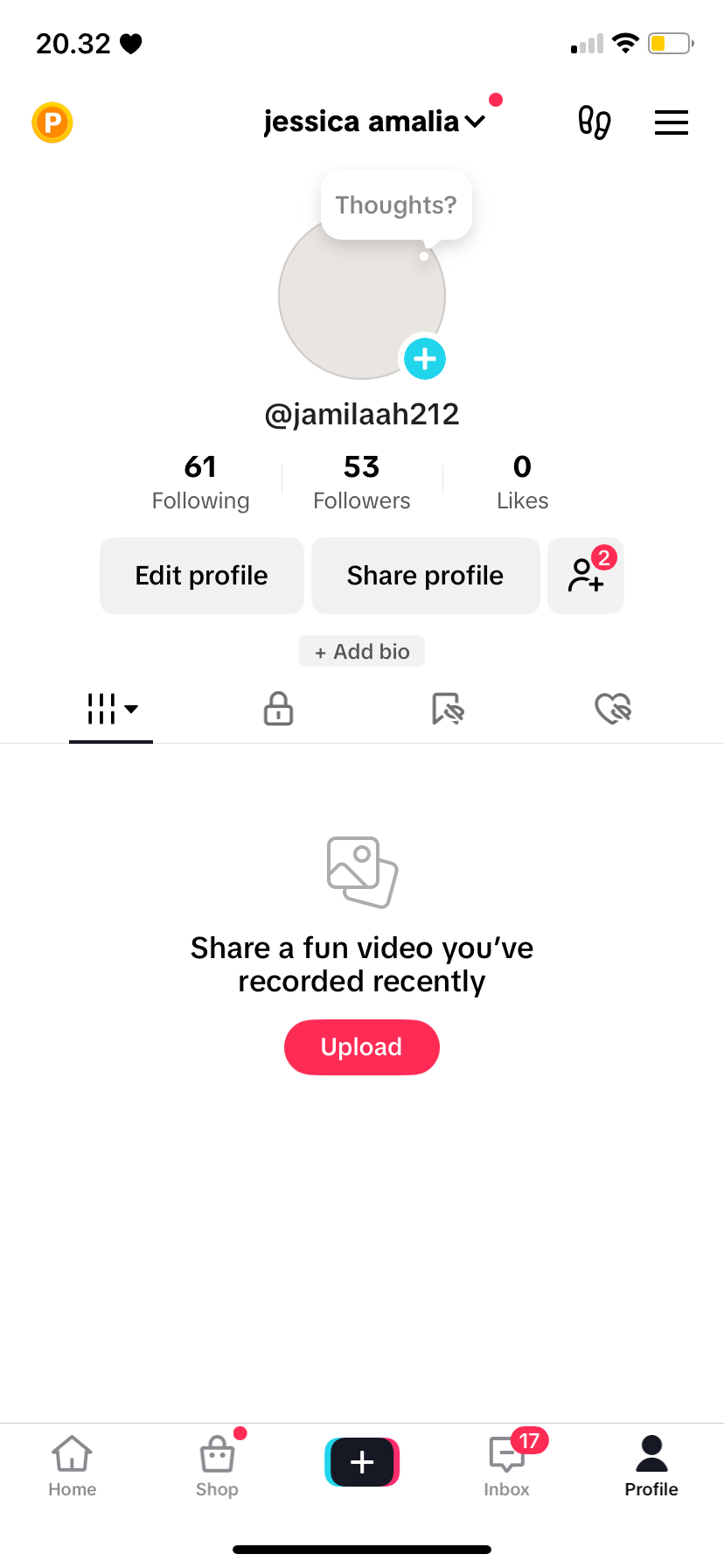Open the hamburger menu
The width and height of the screenshot is (724, 1568).
click(672, 122)
